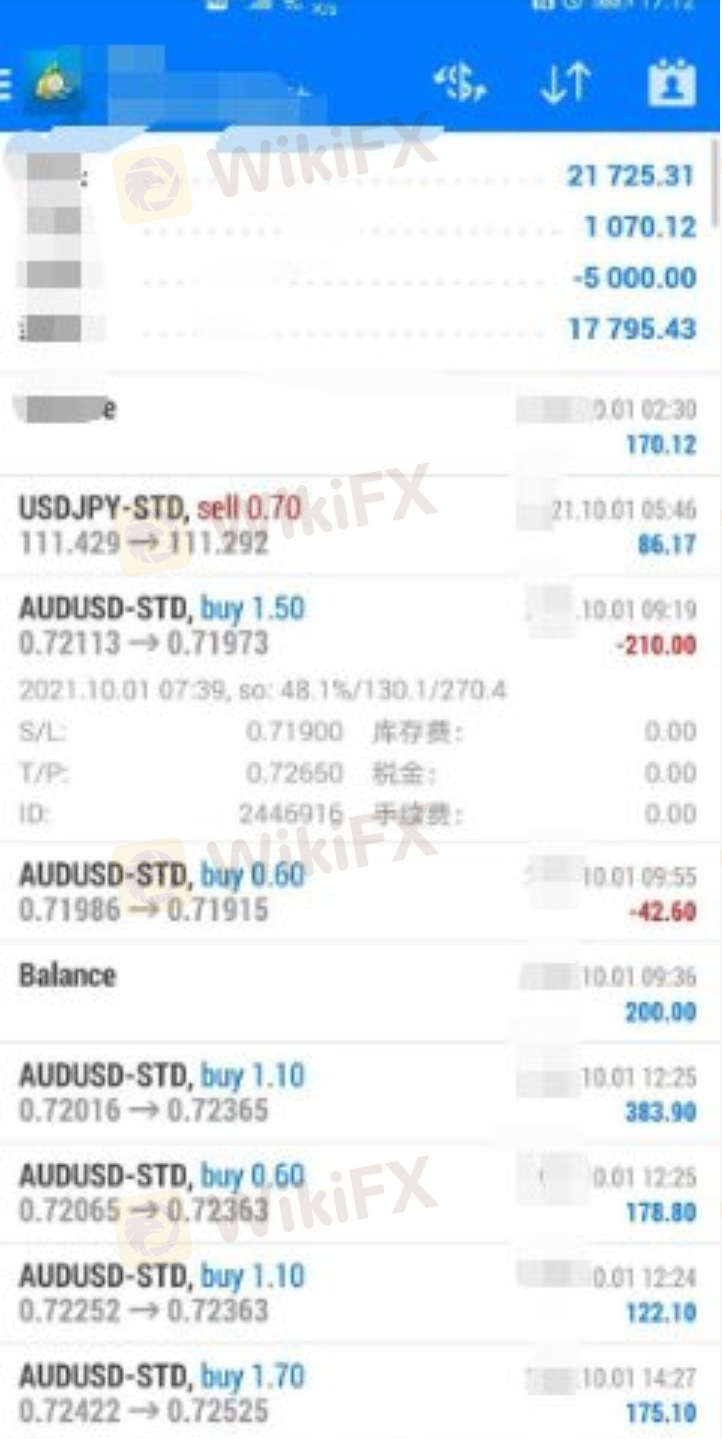Expand the USDJPY-STD sell 0.70 trade
Image resolution: width=722 pixels, height=1439 pixels.
coord(360,525)
